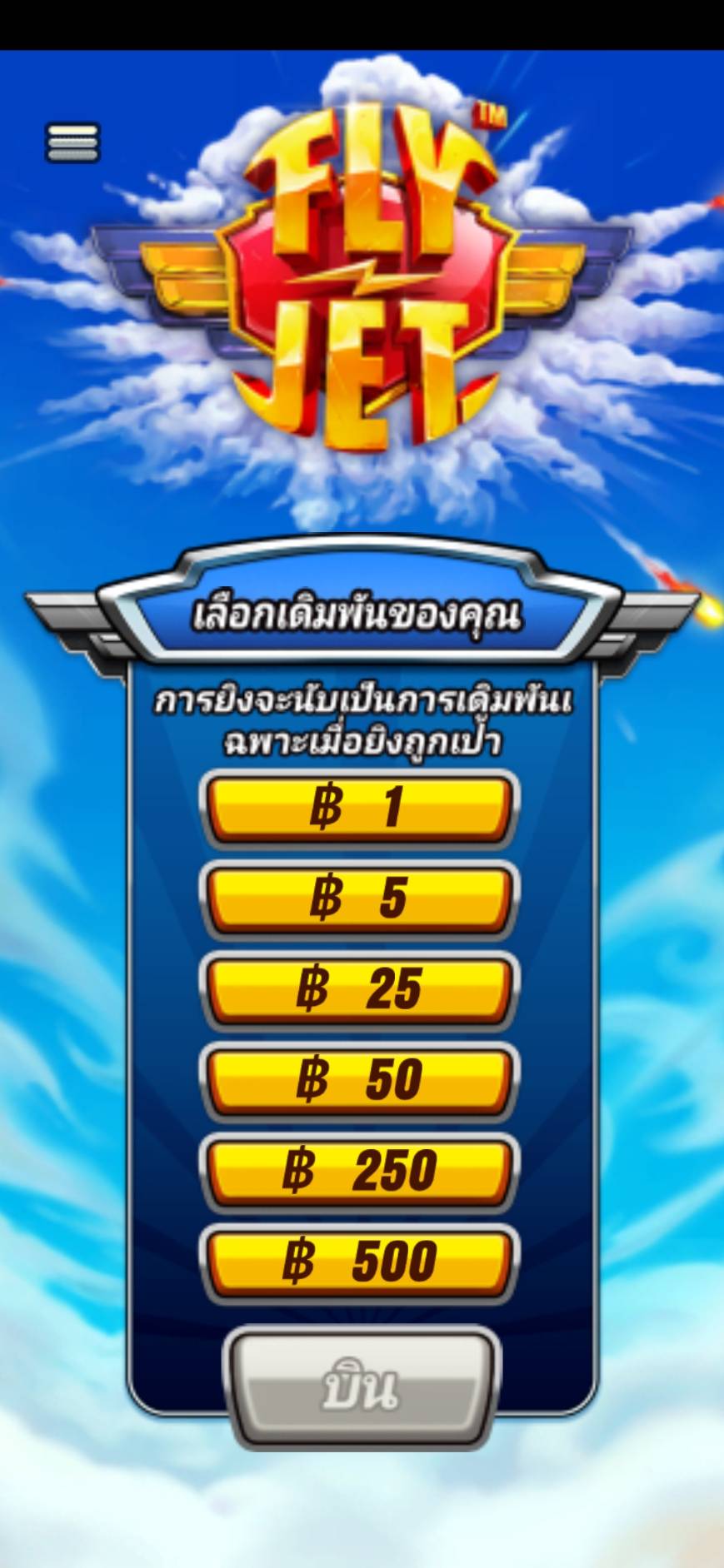Choose the ฿ 5 bet amount
Image resolution: width=724 pixels, height=1568 pixels.
coord(359,898)
